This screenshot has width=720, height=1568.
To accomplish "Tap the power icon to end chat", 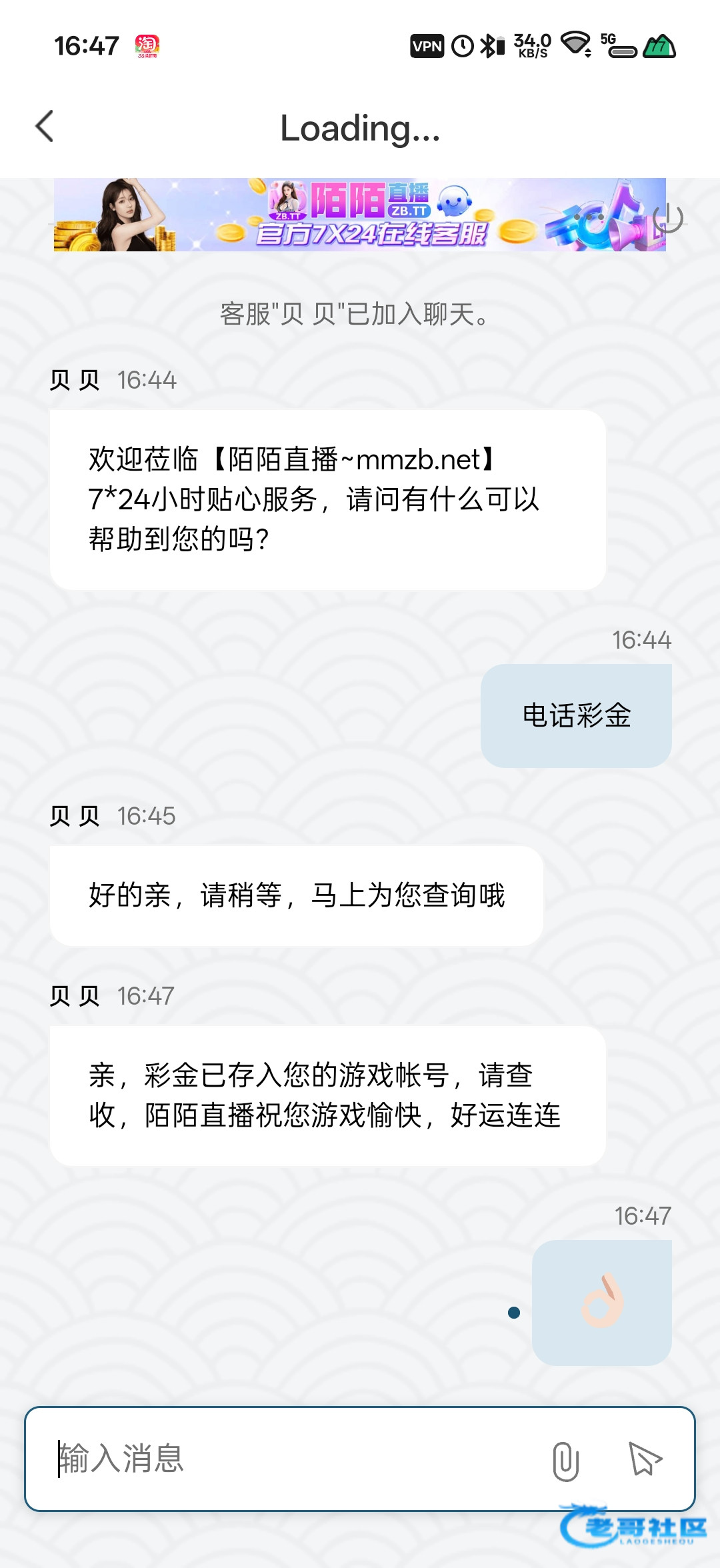I will coord(668,218).
